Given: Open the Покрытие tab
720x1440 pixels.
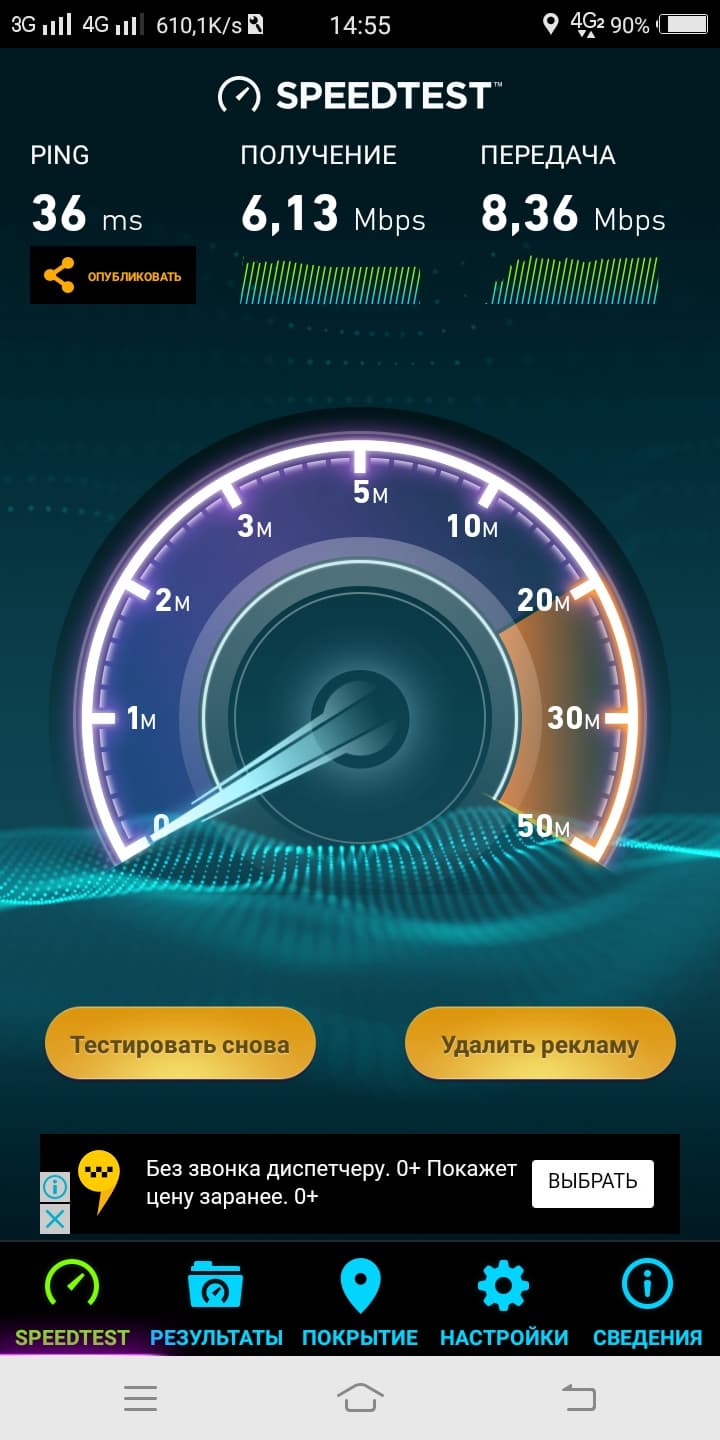Looking at the screenshot, I should (360, 1302).
